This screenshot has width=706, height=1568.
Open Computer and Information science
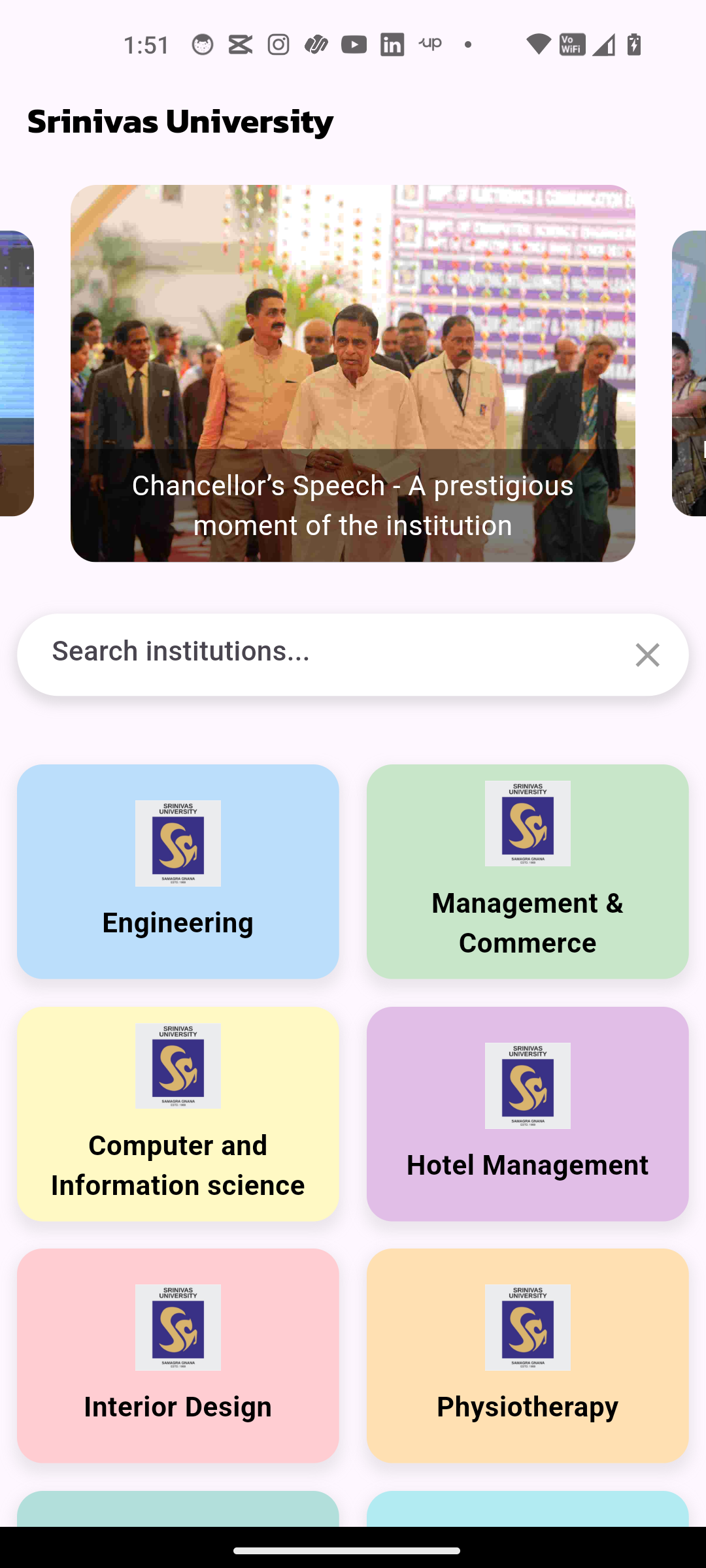(178, 1114)
